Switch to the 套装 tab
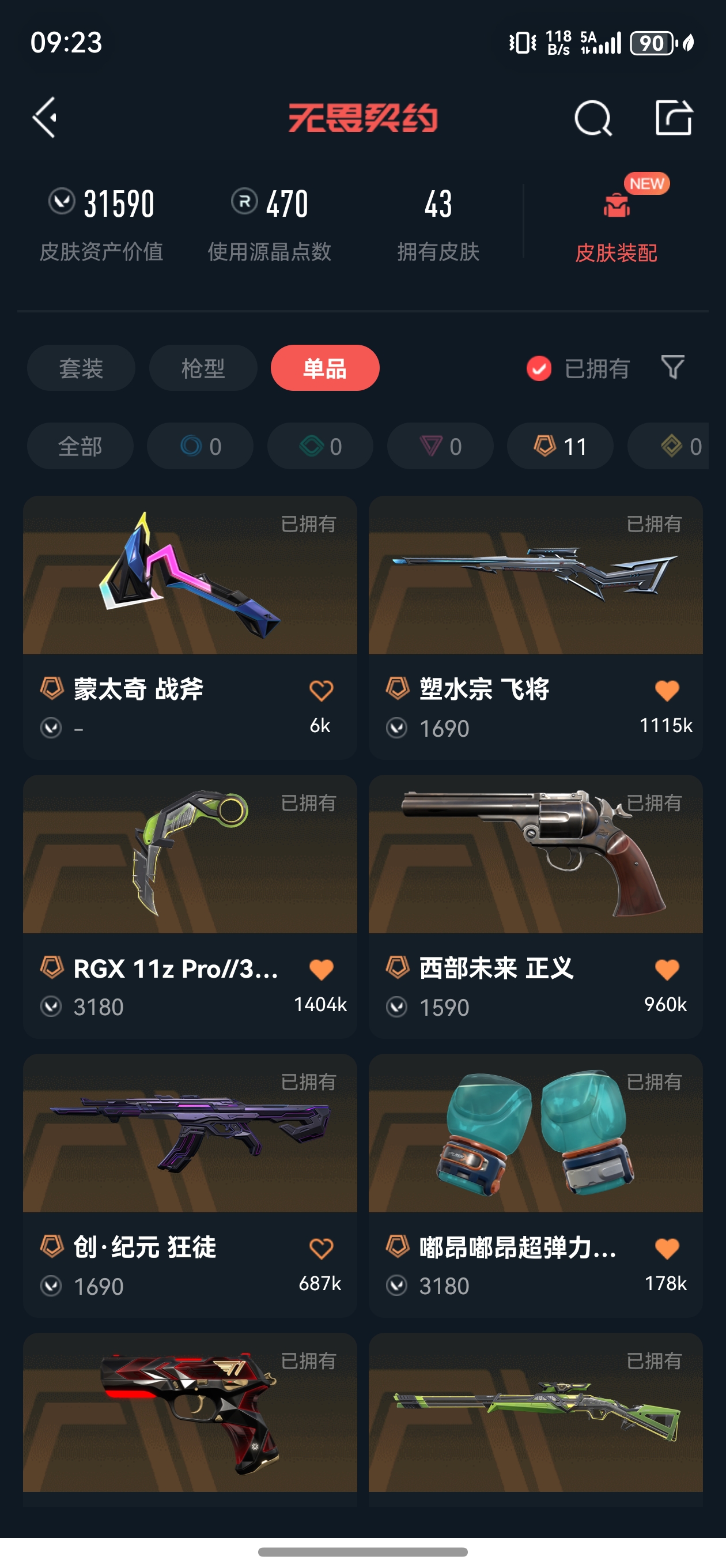The image size is (726, 1568). [x=81, y=368]
